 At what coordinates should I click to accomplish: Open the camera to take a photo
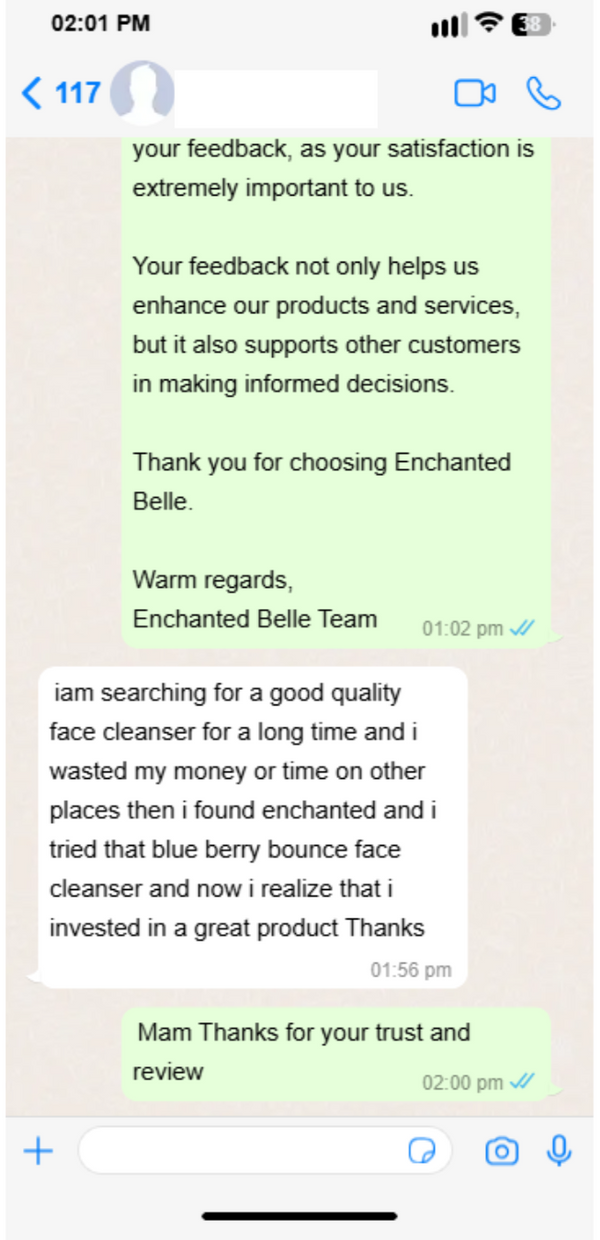pos(502,1152)
